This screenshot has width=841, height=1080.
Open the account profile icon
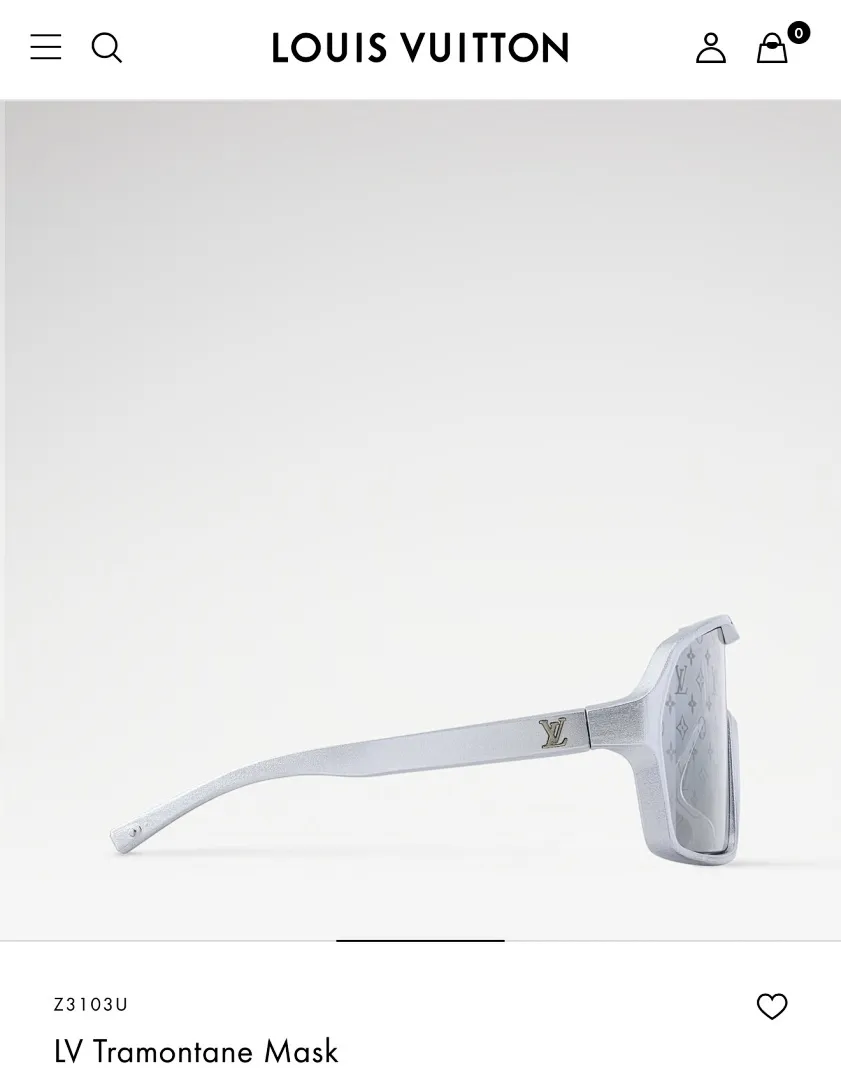(x=711, y=47)
